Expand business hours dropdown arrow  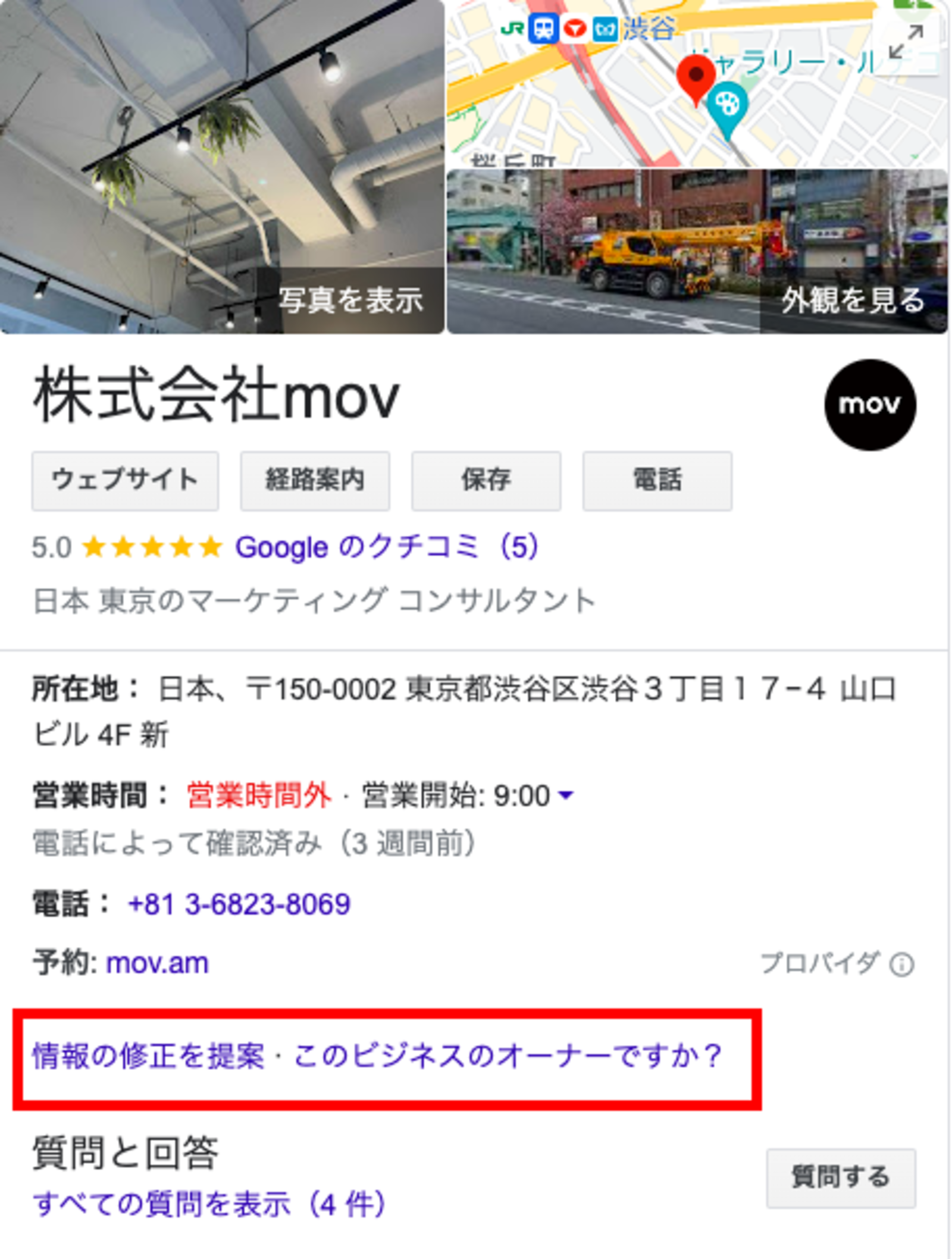[x=566, y=795]
